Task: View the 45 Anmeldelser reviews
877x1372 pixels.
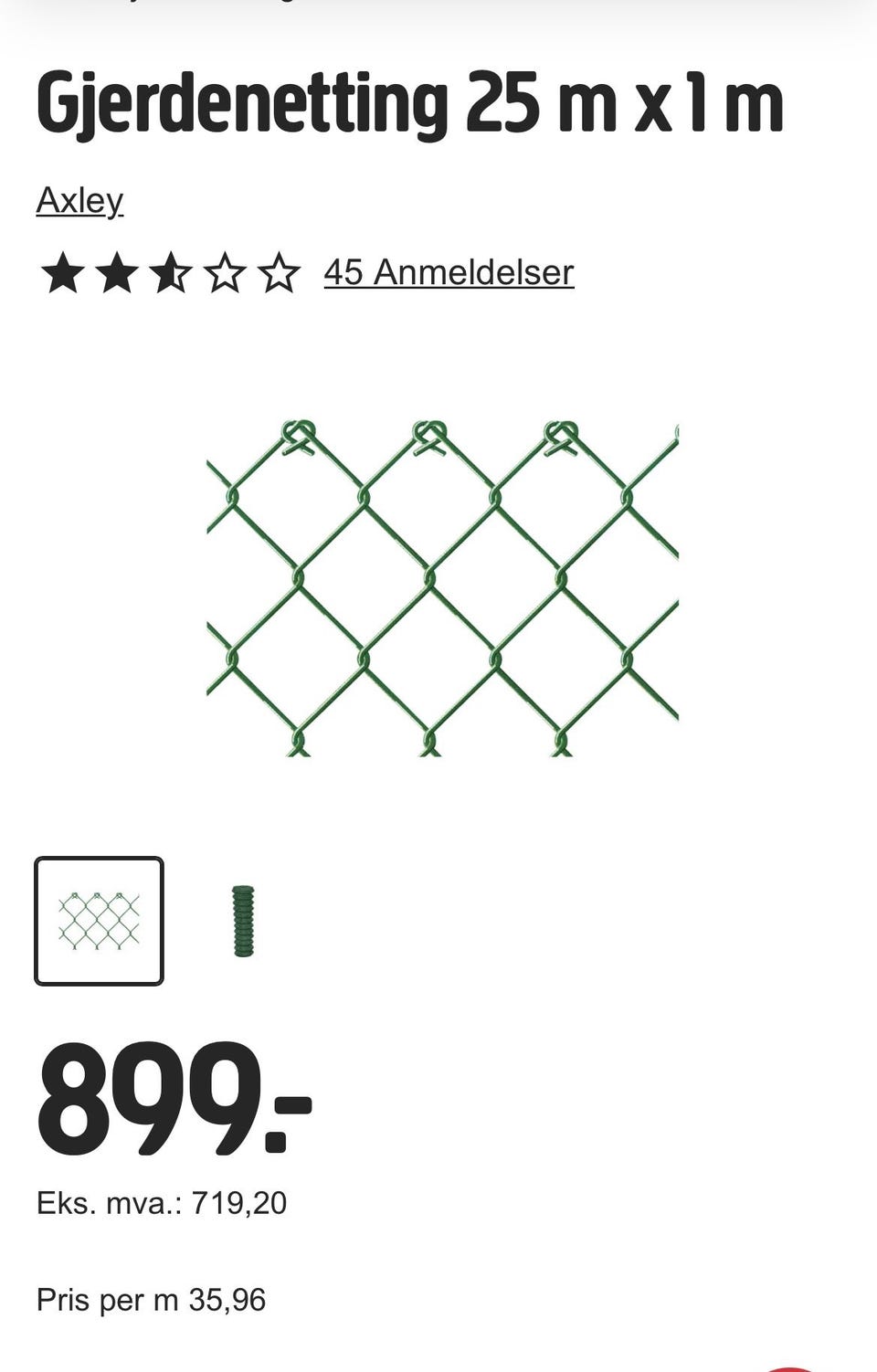Action: (x=449, y=271)
